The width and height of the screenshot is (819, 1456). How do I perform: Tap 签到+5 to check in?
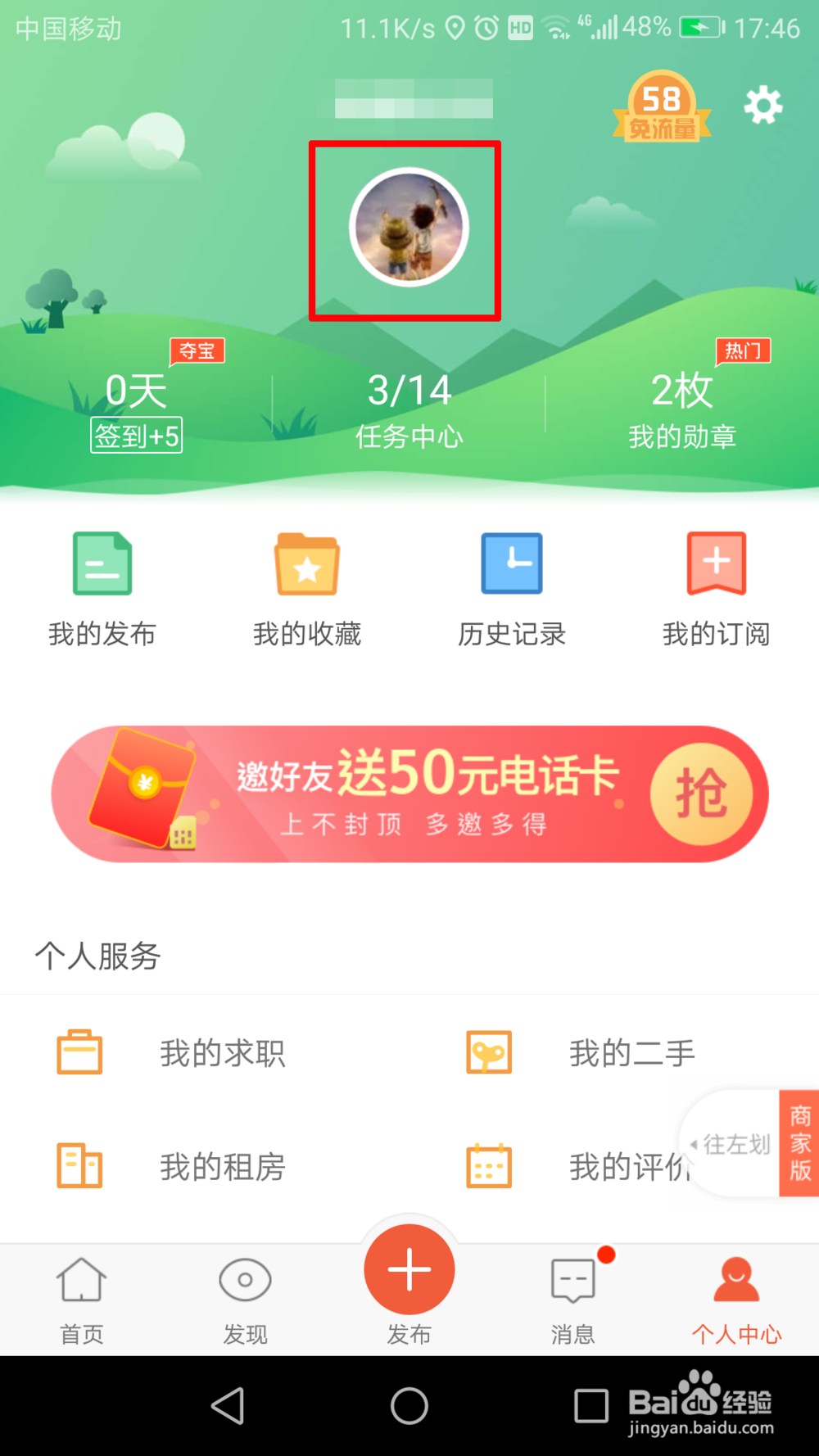tap(137, 436)
